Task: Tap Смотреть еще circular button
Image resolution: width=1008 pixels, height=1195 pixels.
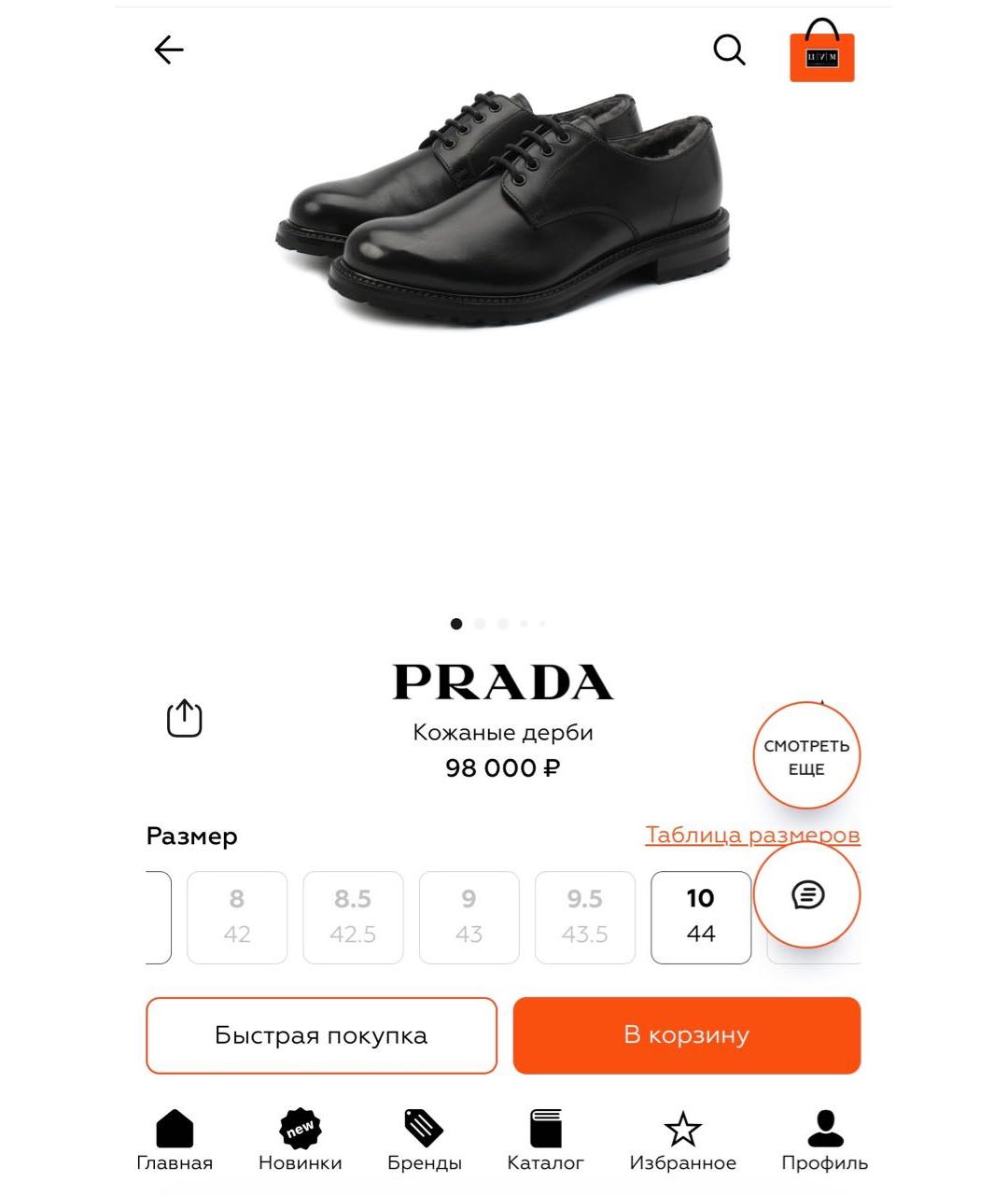Action: tap(806, 754)
